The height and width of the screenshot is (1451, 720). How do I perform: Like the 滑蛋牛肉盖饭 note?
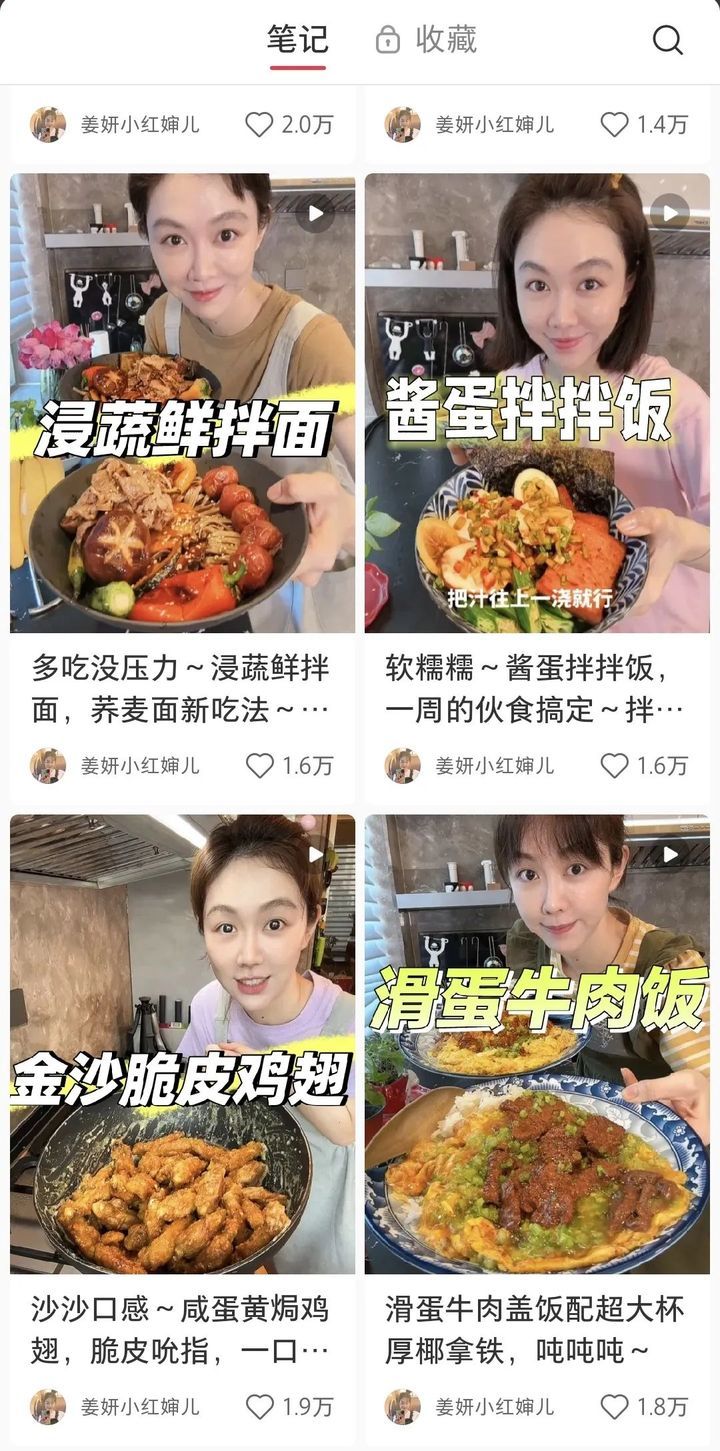[x=615, y=1407]
